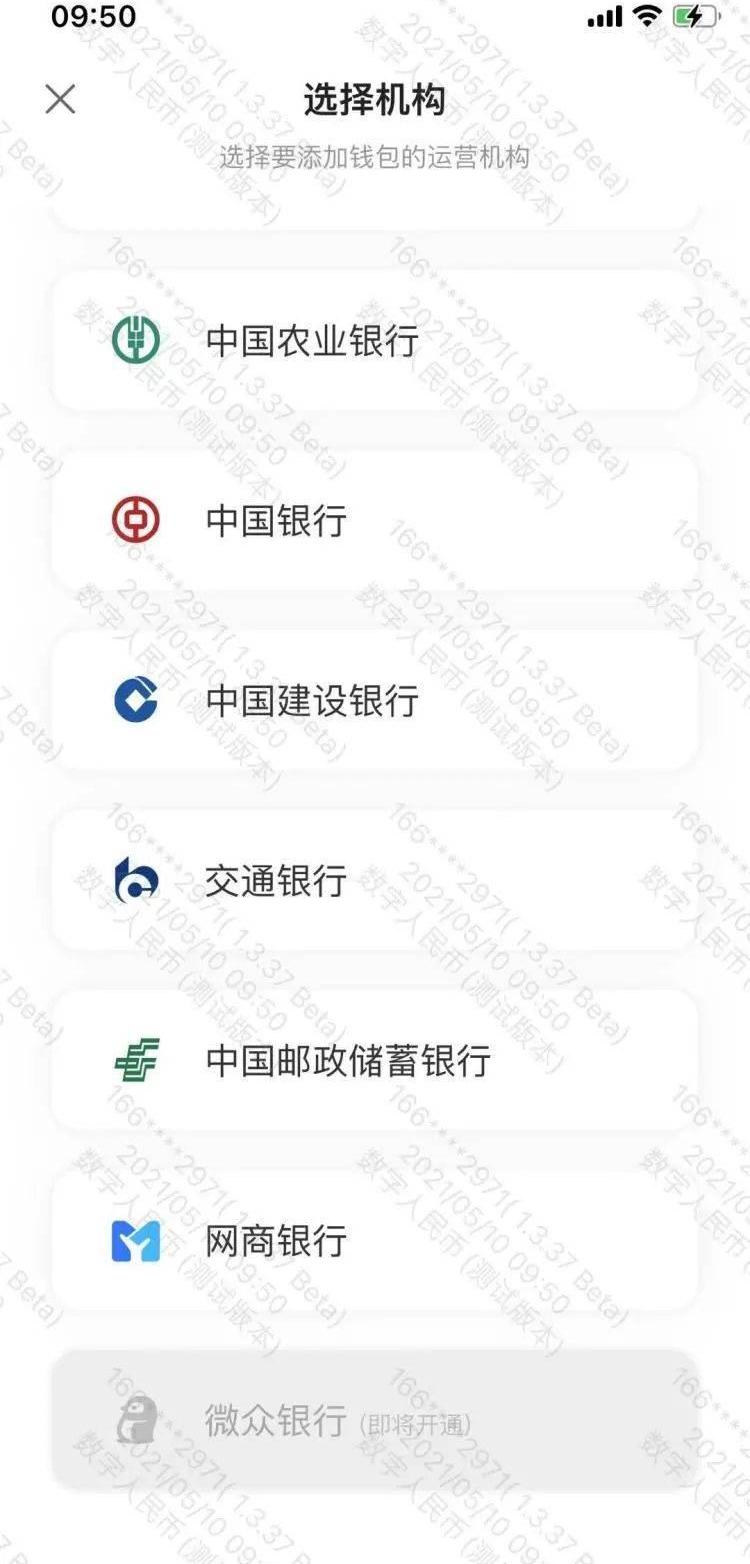Select 中国农业银行 as wallet operator
The image size is (750, 1564).
374,341
